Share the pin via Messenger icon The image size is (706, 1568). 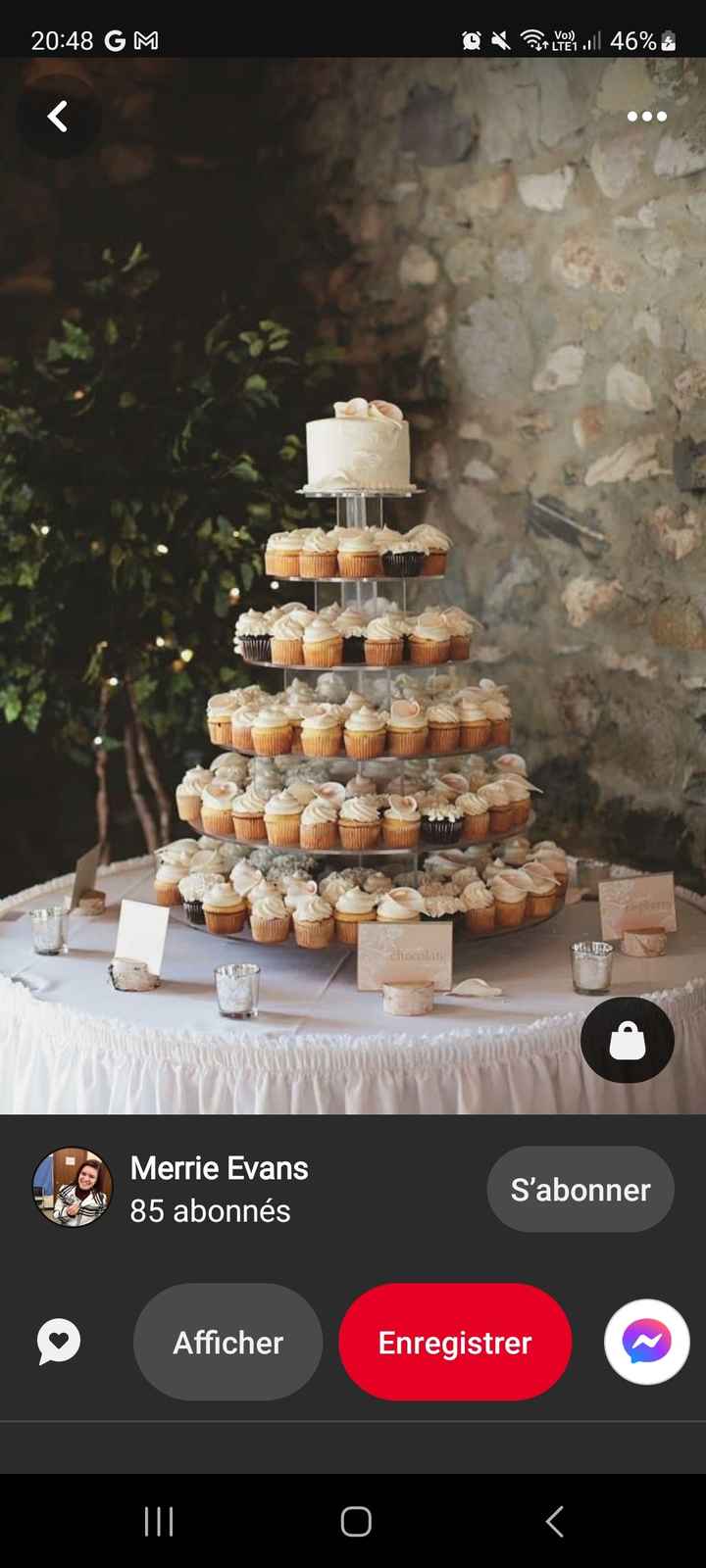[646, 1343]
